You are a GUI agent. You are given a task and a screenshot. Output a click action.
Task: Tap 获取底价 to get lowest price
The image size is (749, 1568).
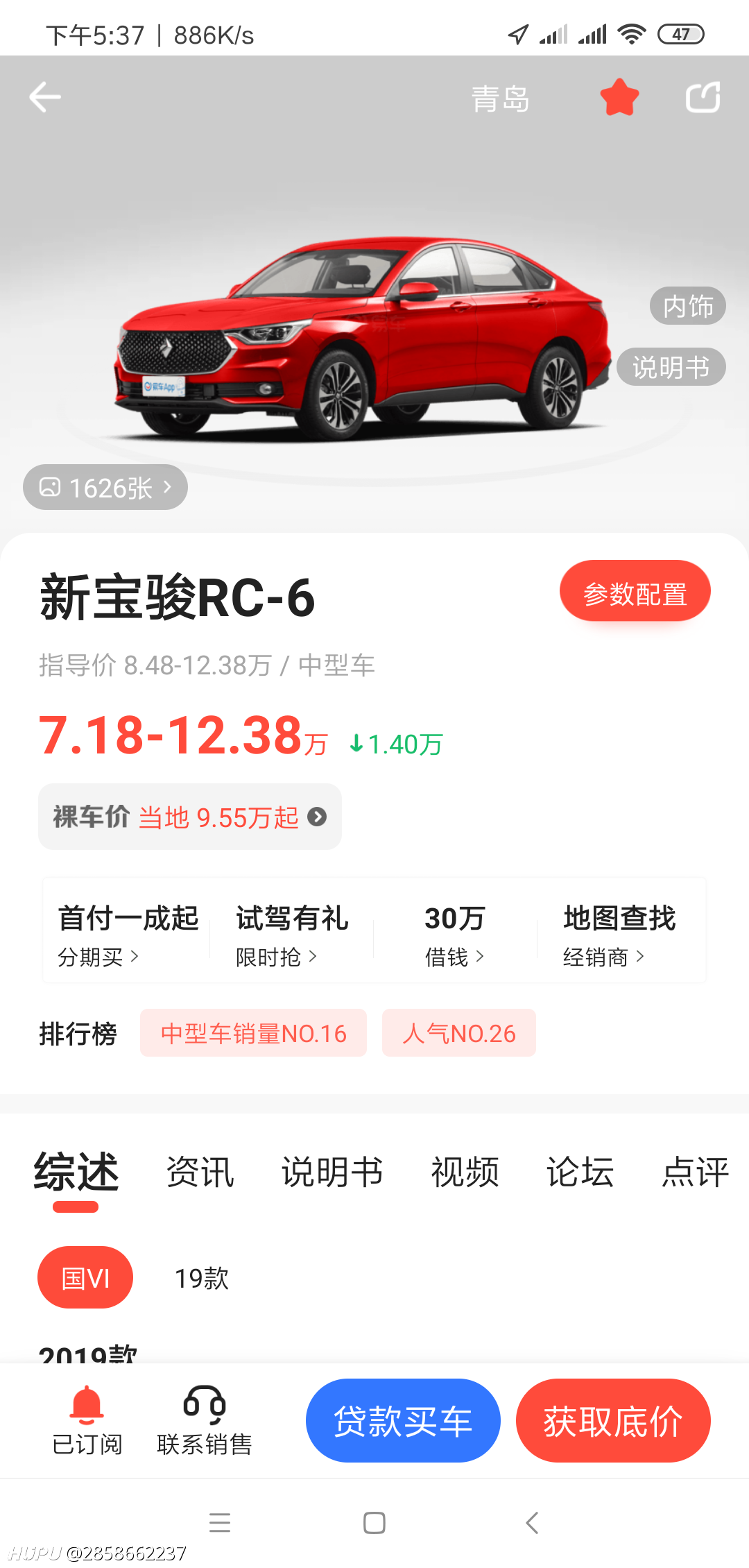pos(613,1420)
